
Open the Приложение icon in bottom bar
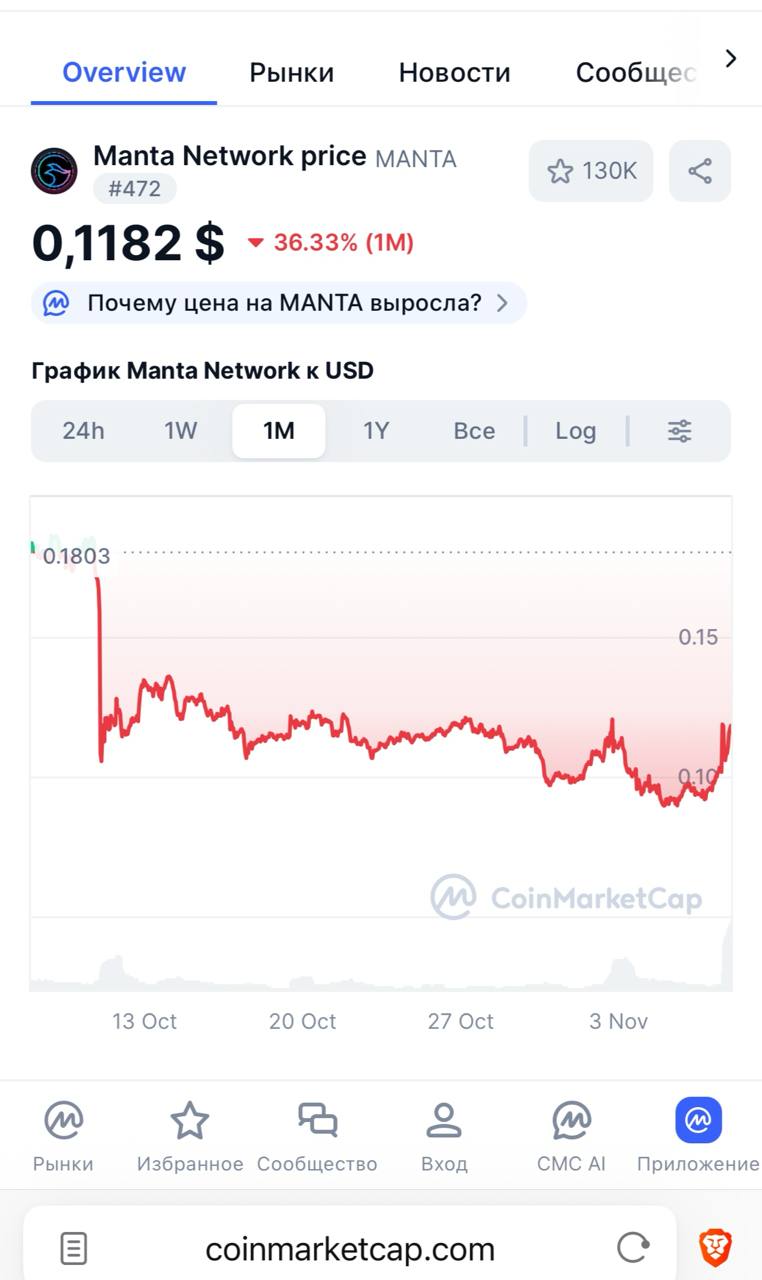point(697,1122)
